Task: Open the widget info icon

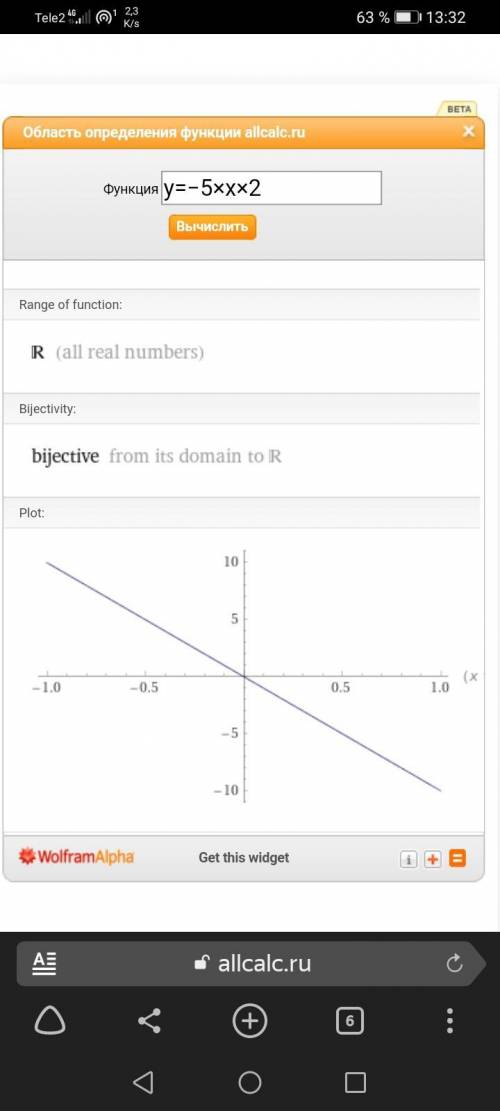Action: pos(408,859)
